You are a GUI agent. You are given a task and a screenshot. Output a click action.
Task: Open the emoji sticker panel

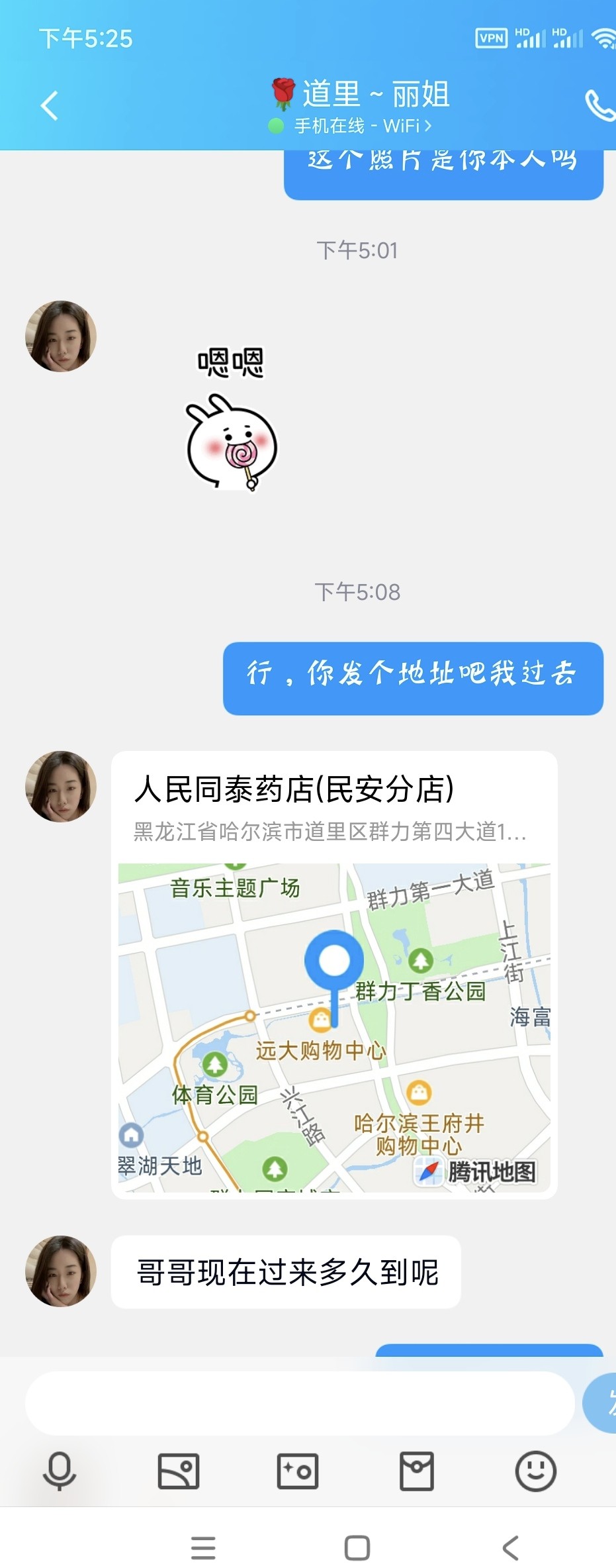click(535, 1471)
